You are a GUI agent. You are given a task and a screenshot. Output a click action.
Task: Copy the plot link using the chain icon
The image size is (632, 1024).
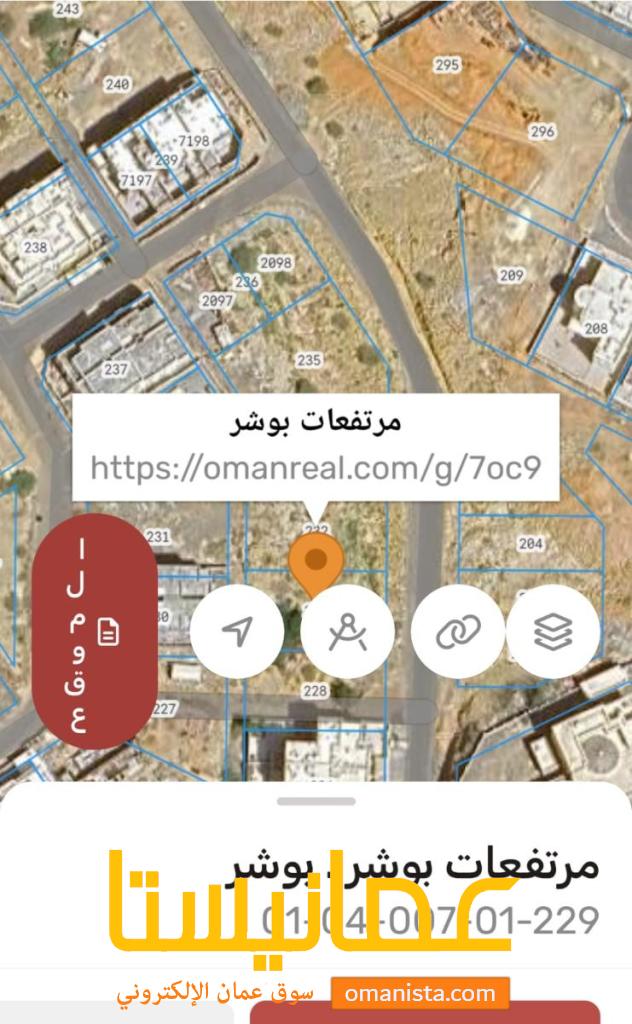(458, 631)
